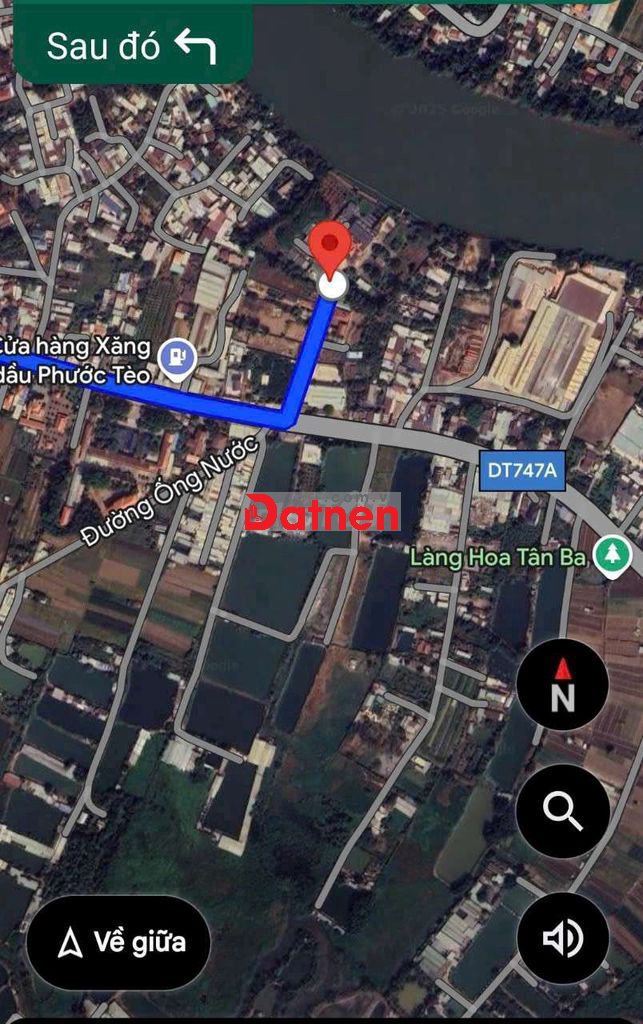Open search along route magnifier
Screen dimensions: 643x1024
(562, 811)
